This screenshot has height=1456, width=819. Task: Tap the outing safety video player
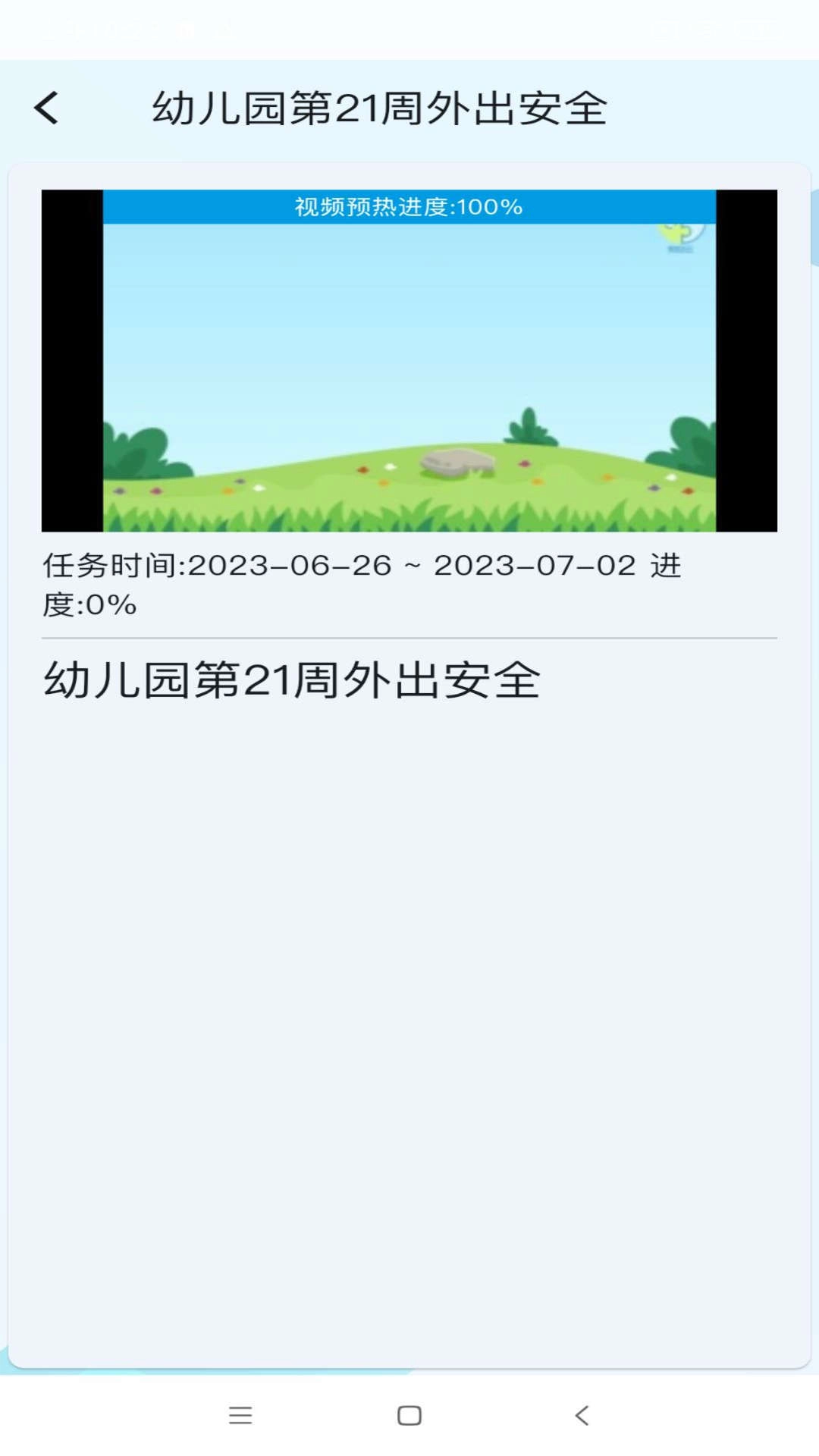[x=409, y=361]
